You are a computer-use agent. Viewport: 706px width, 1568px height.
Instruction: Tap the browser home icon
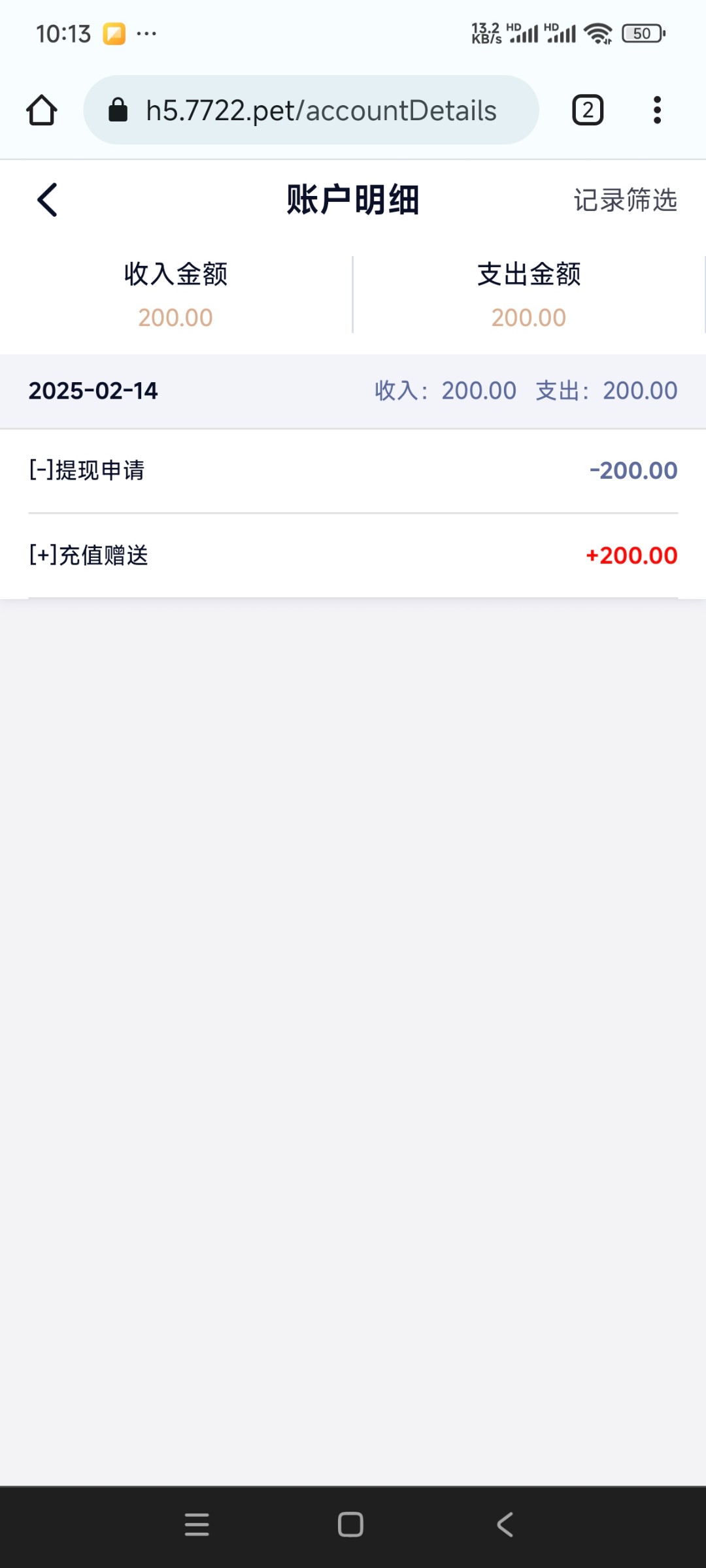click(42, 110)
